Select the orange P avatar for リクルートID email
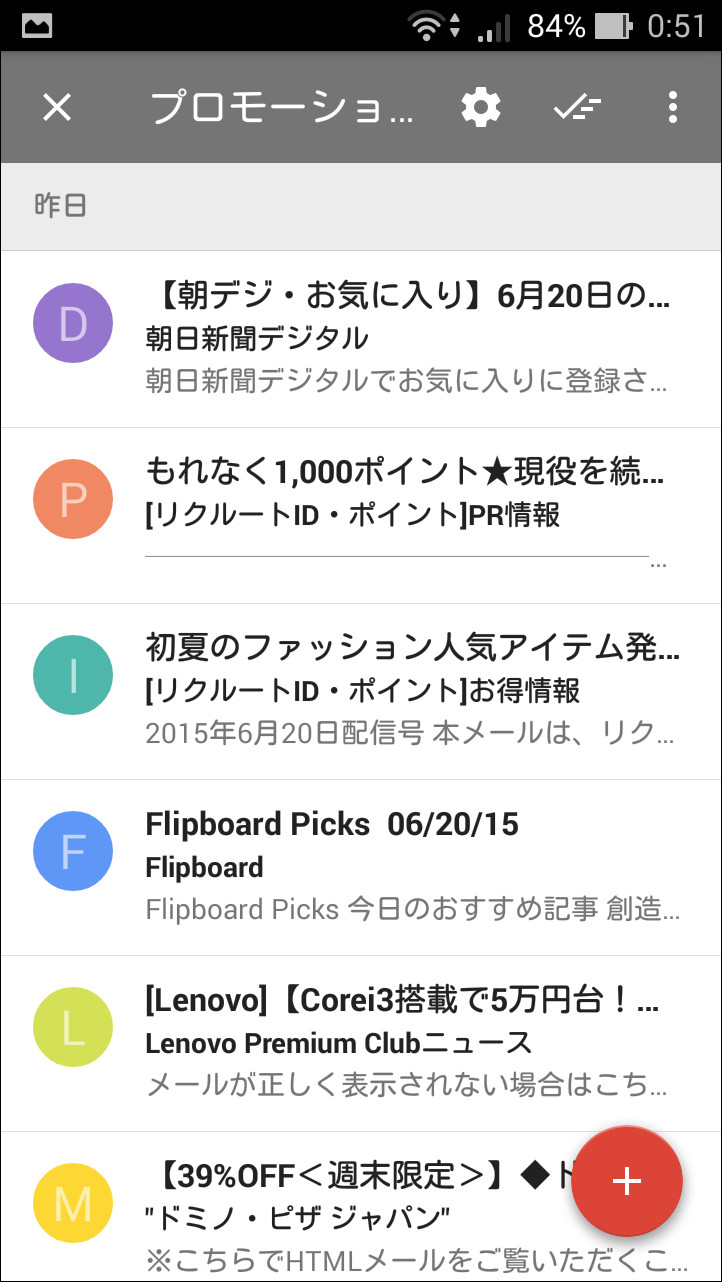The image size is (722, 1282). coord(72,499)
